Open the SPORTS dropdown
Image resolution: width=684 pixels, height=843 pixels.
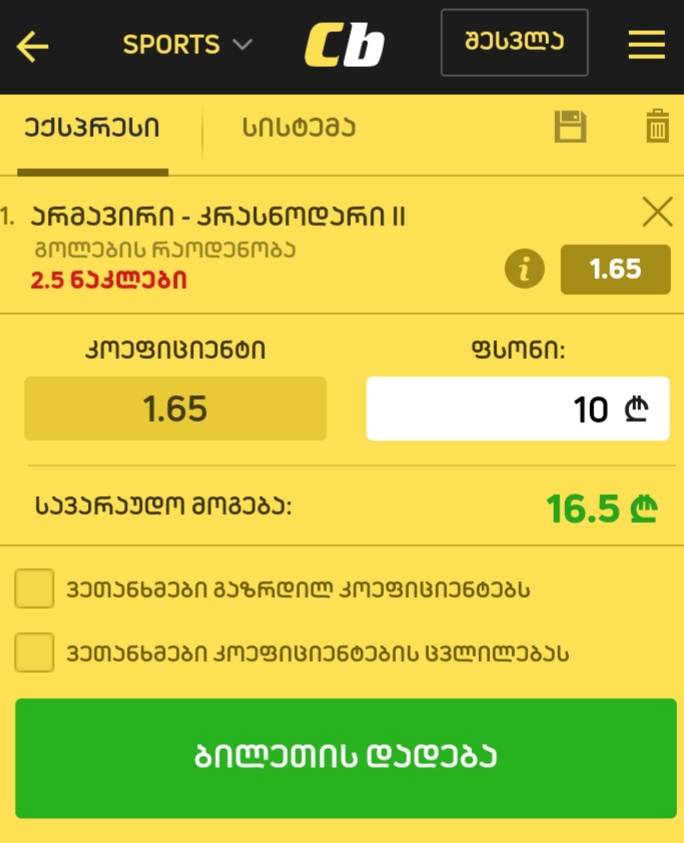pos(187,45)
